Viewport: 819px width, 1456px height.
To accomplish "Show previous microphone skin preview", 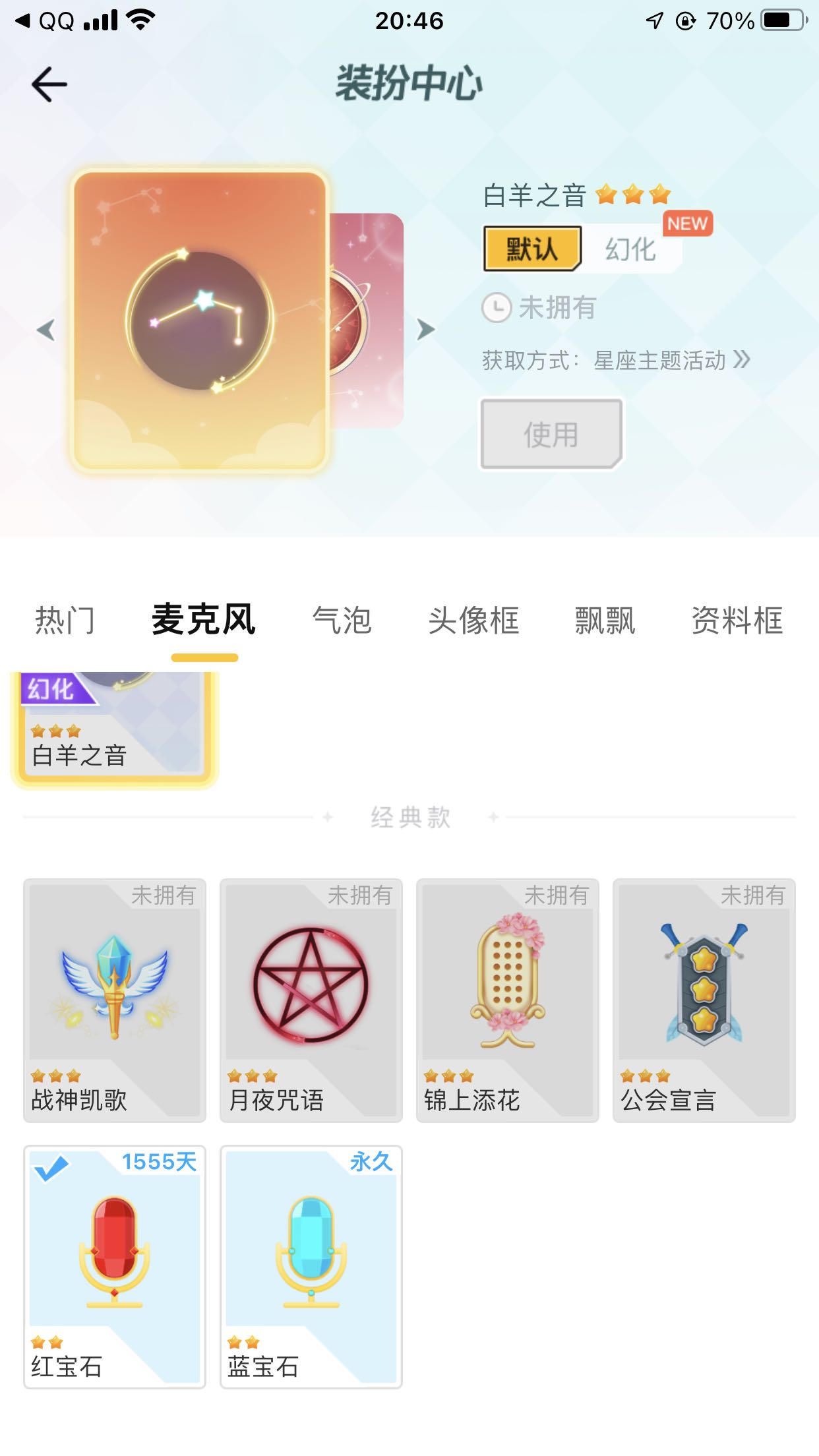I will click(x=45, y=330).
